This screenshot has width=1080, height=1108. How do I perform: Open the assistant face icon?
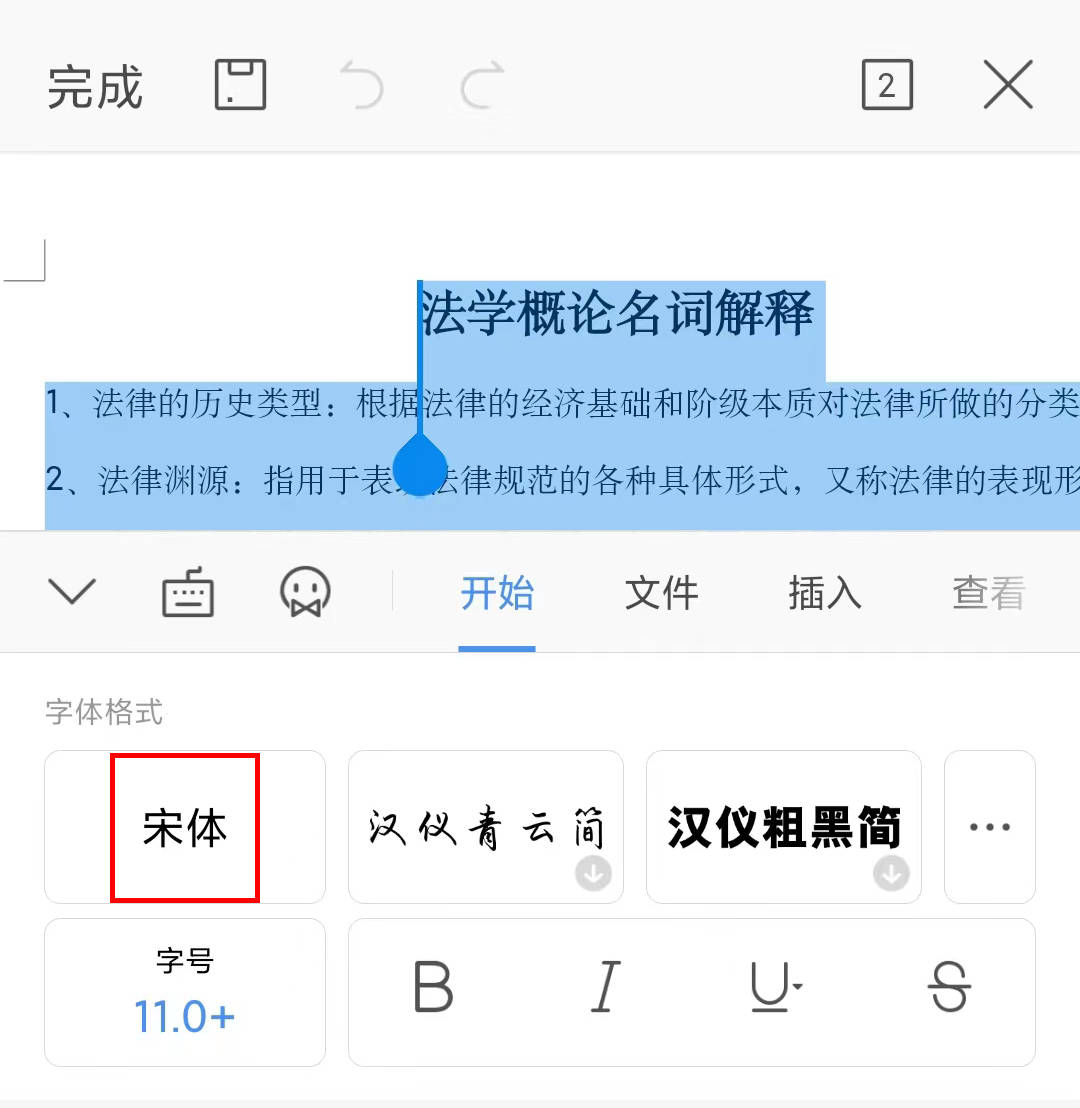(305, 593)
